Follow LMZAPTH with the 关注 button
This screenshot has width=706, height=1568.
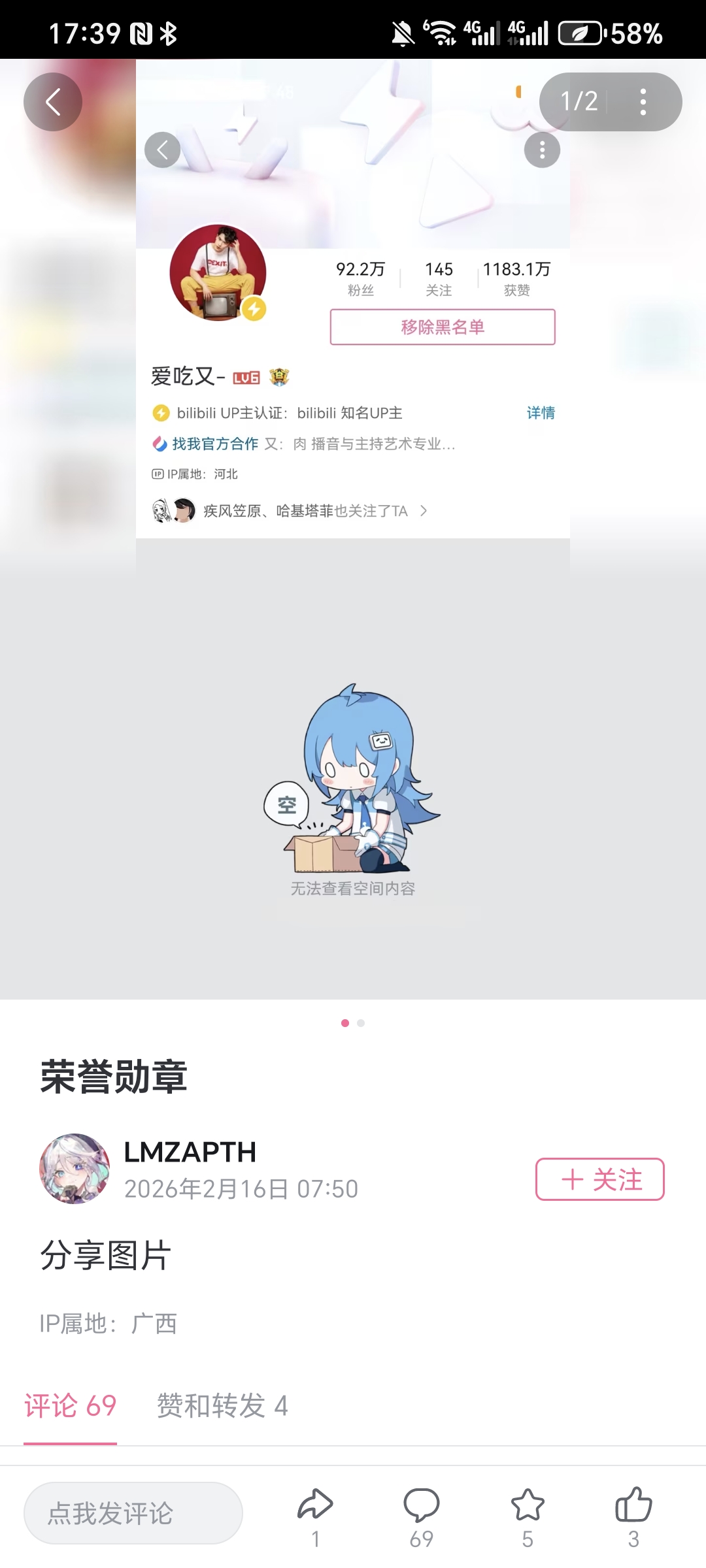point(600,1179)
